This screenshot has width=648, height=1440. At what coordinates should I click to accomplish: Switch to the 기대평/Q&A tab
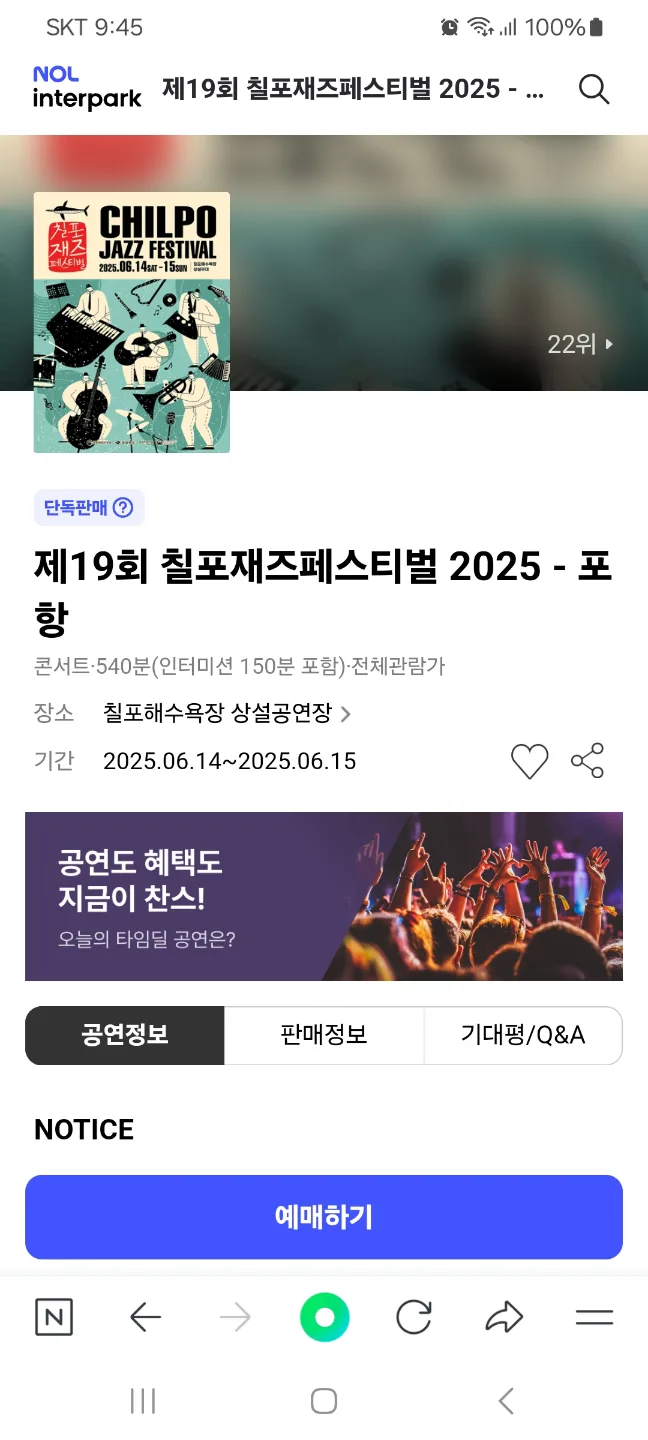[x=522, y=1035]
